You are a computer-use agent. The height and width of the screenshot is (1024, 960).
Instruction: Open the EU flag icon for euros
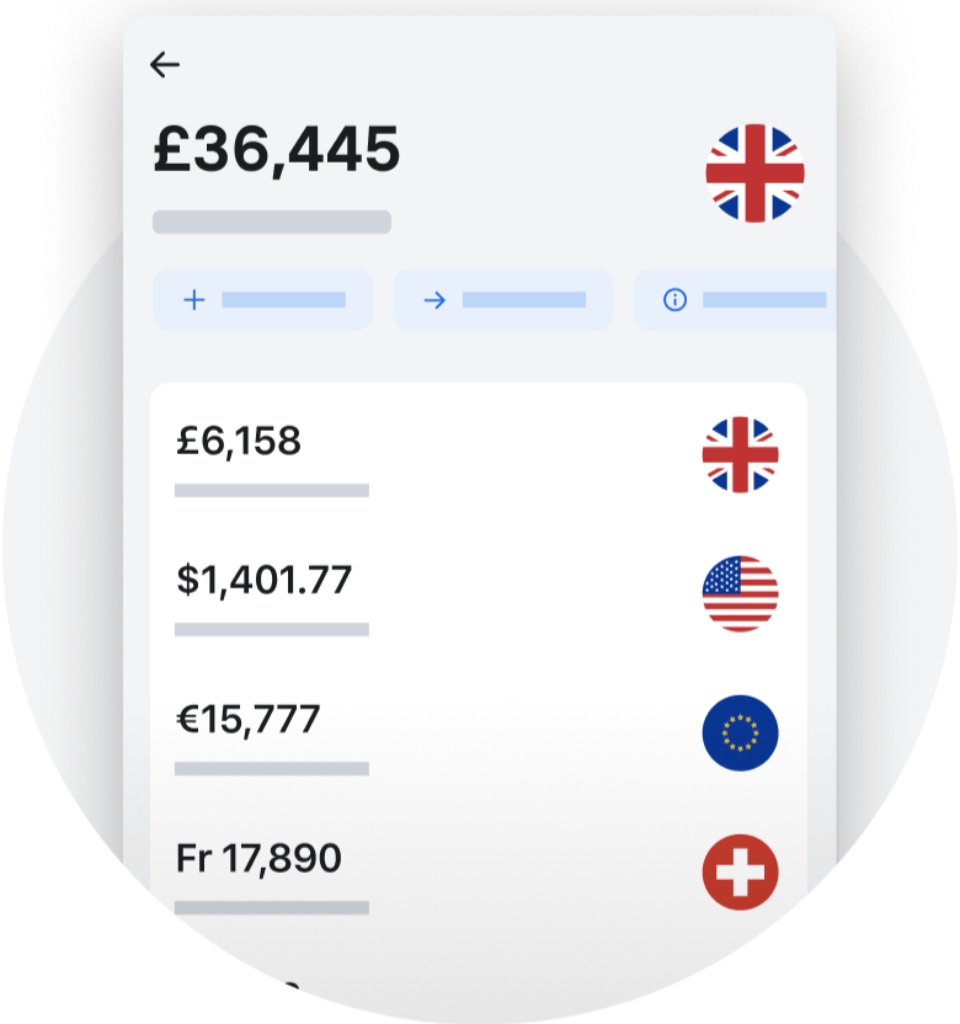(738, 733)
